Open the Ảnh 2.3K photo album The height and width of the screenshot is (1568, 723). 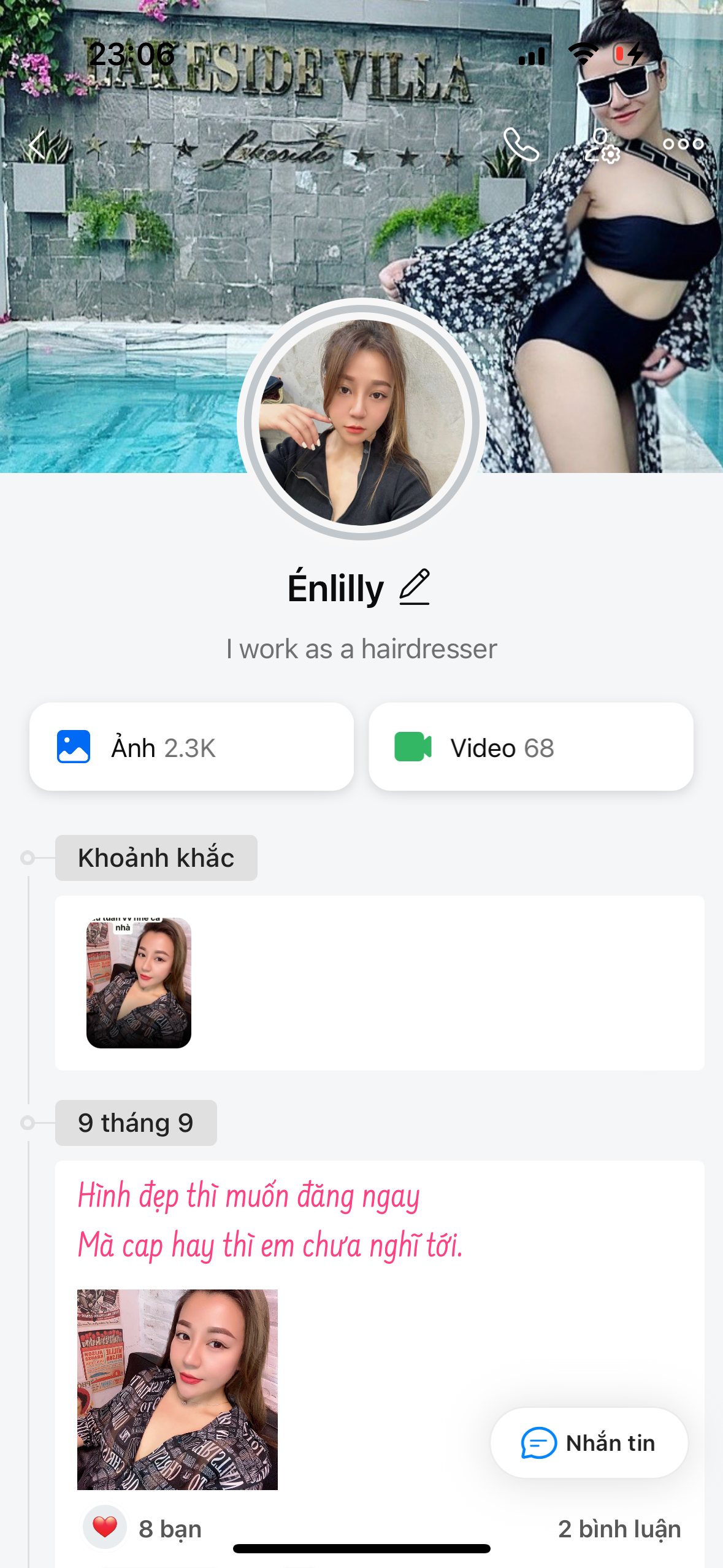191,747
